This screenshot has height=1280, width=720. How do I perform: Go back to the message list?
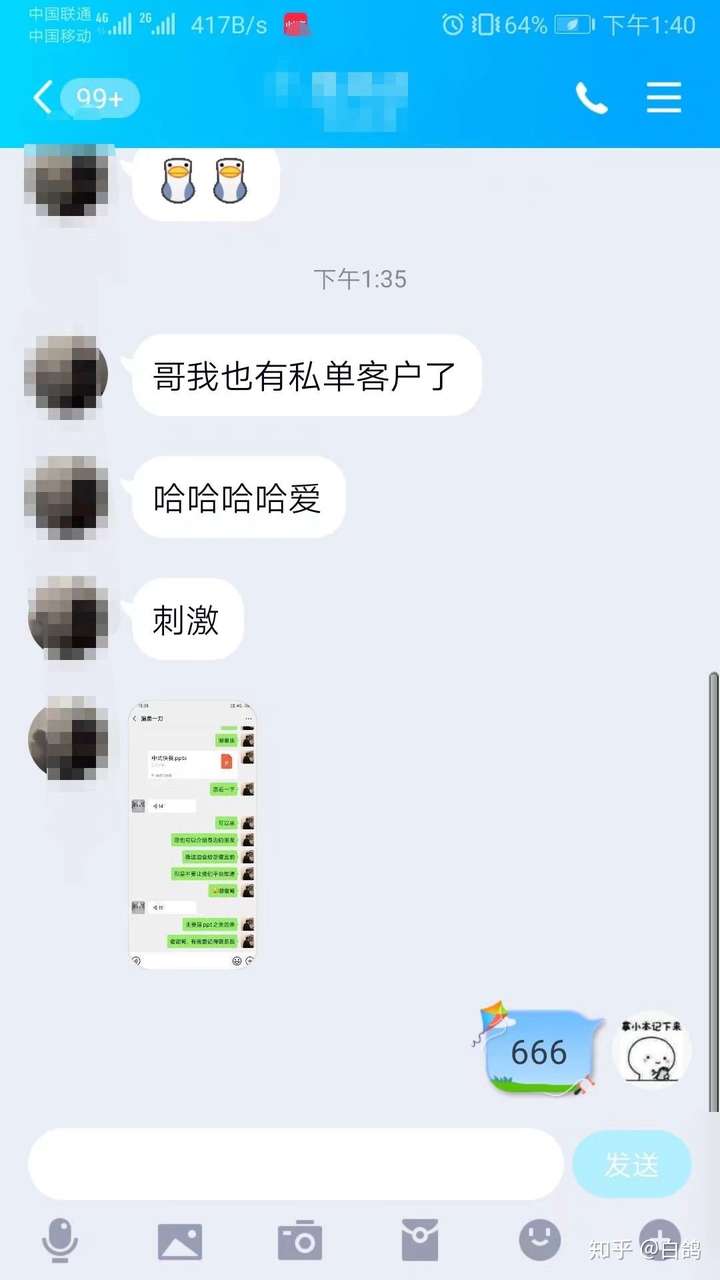42,98
